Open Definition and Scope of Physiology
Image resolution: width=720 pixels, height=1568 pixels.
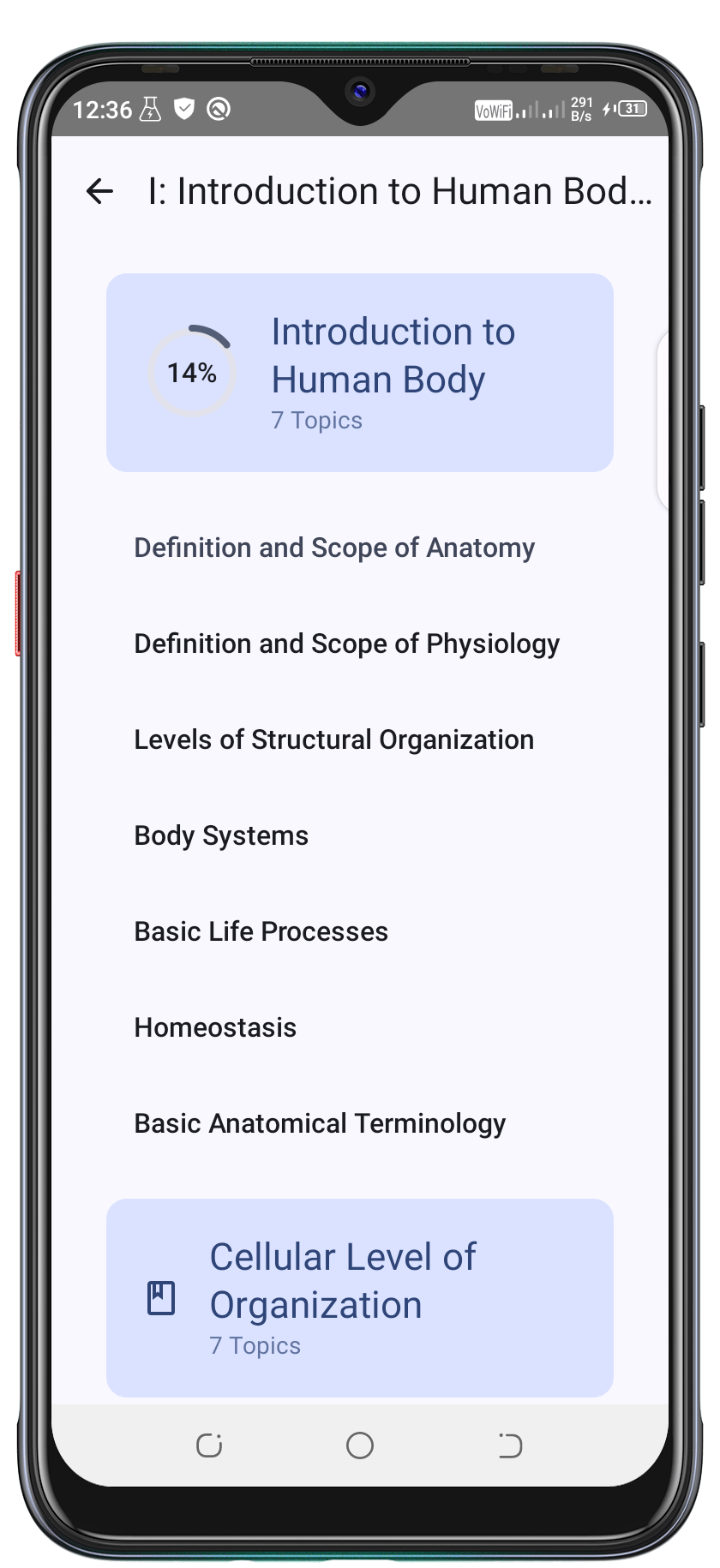(x=346, y=643)
